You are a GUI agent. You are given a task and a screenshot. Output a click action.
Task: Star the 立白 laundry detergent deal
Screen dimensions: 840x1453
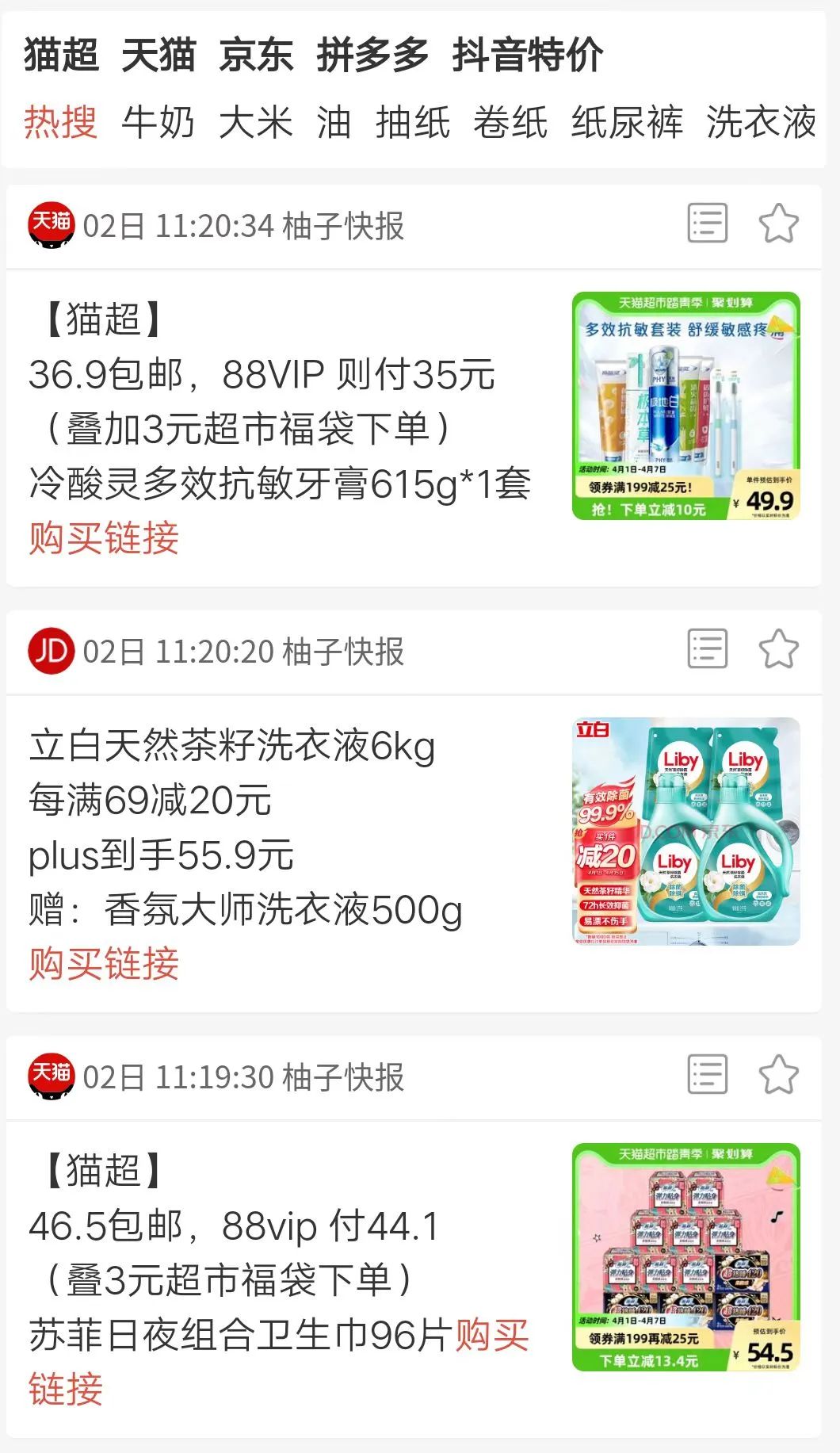pyautogui.click(x=778, y=649)
